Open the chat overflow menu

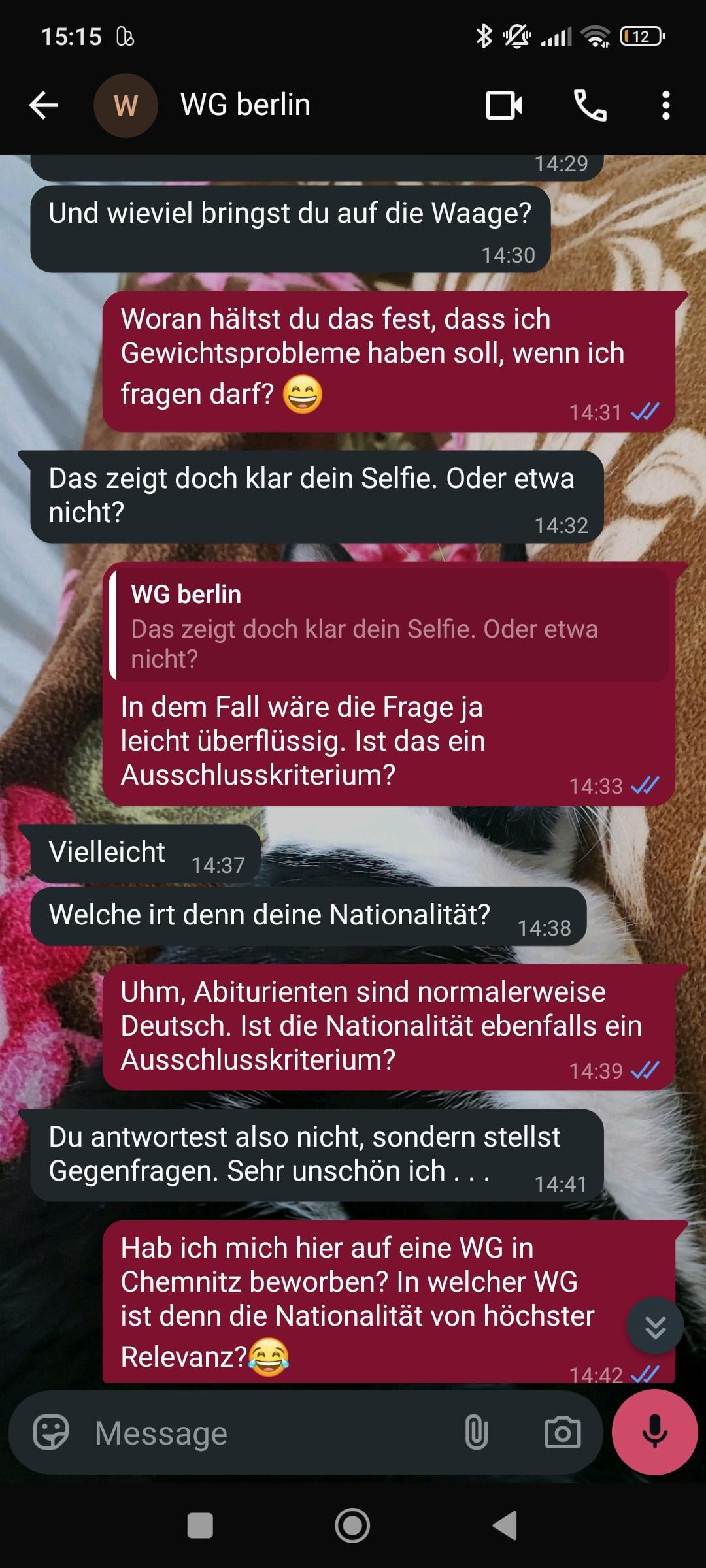pyautogui.click(x=665, y=105)
